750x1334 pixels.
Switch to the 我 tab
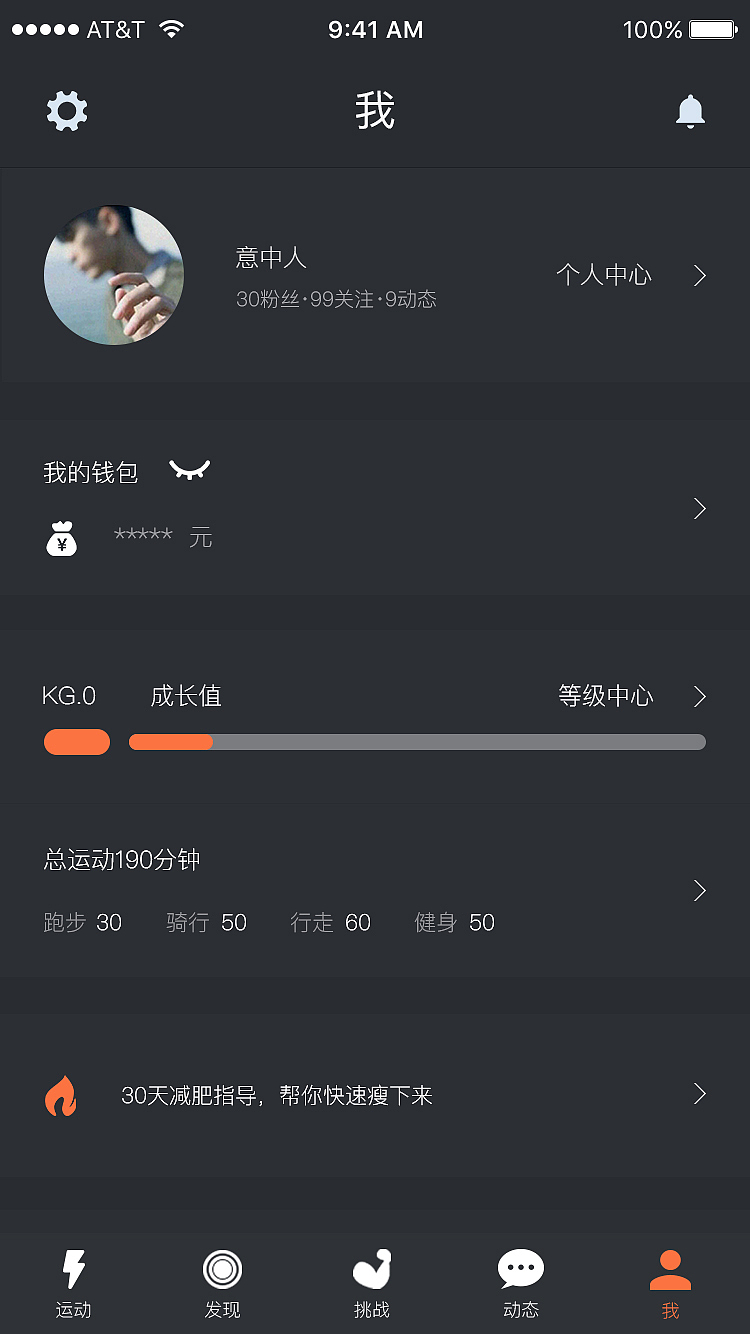[670, 1285]
